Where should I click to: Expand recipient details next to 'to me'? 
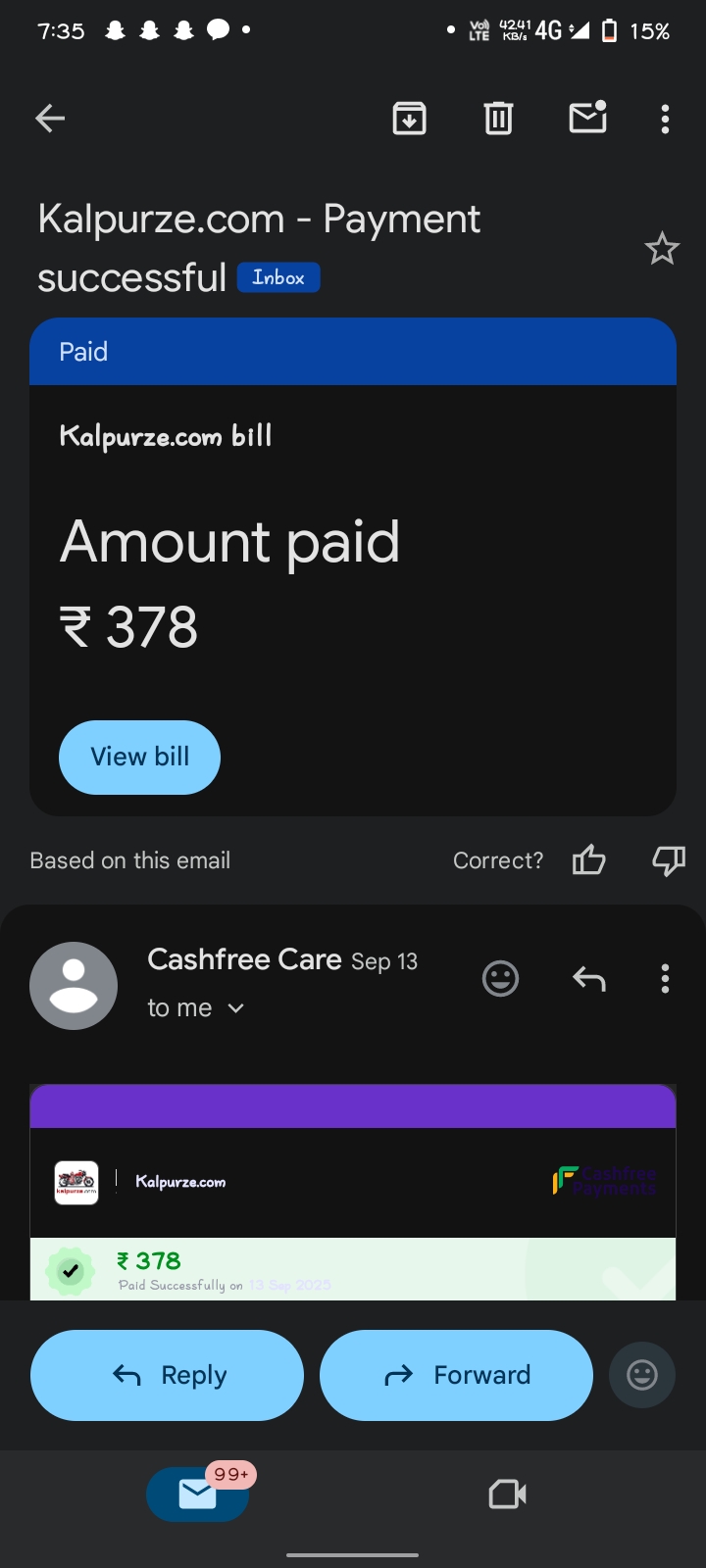[x=235, y=1008]
